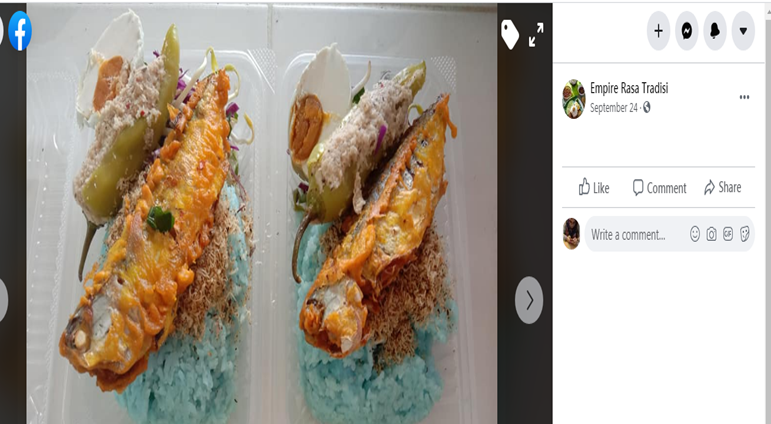This screenshot has width=771, height=424.
Task: Open the post options three-dot menu
Action: tap(744, 97)
